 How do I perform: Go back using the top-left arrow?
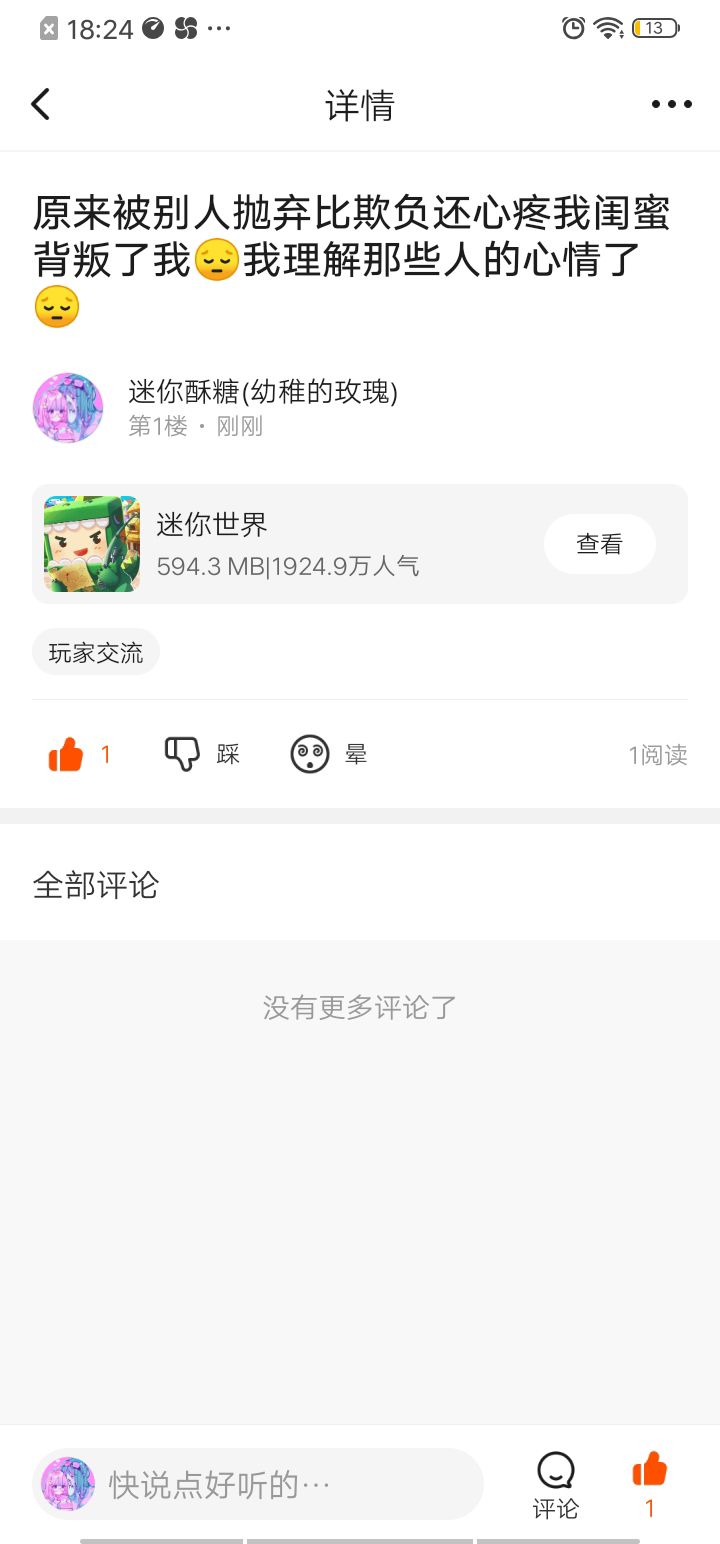[41, 104]
